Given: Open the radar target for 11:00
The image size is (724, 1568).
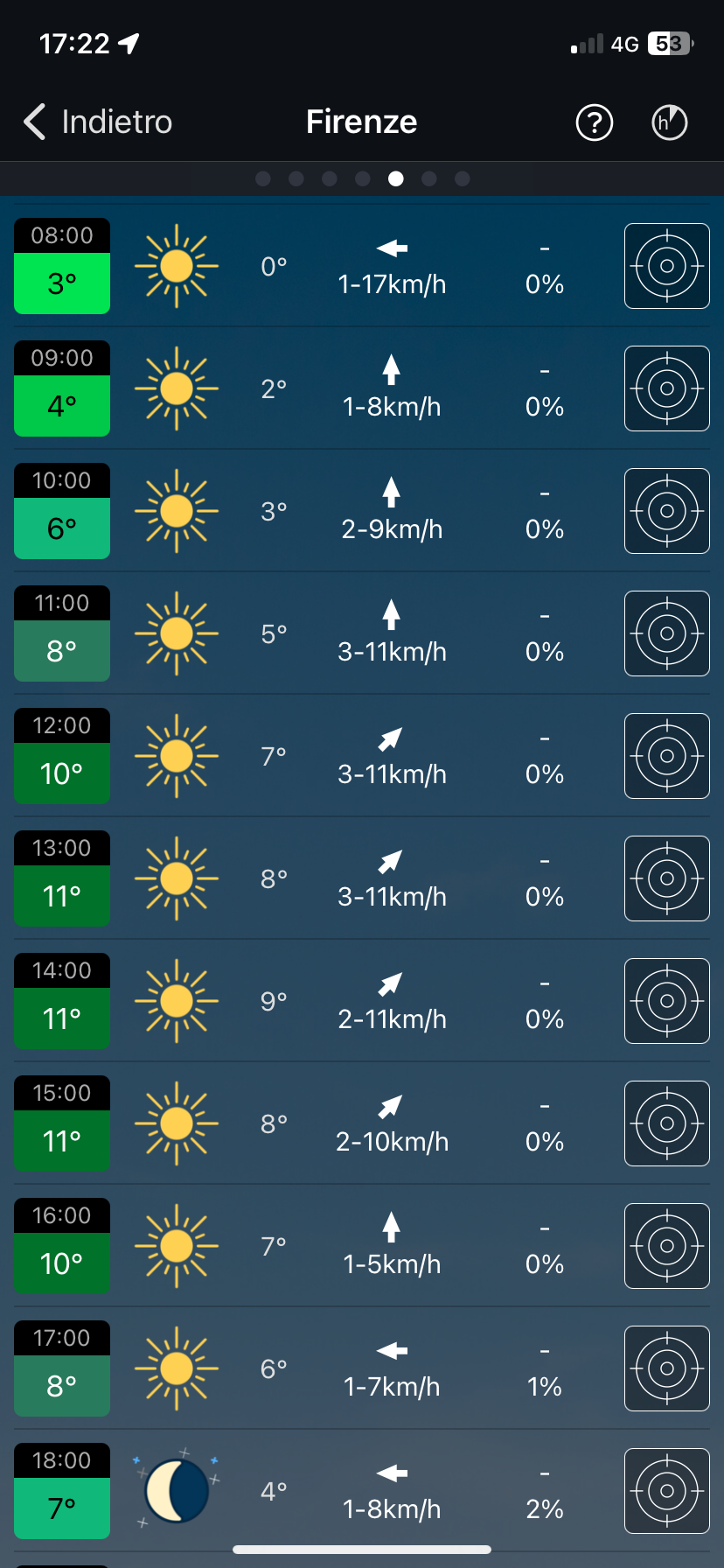Looking at the screenshot, I should point(666,633).
